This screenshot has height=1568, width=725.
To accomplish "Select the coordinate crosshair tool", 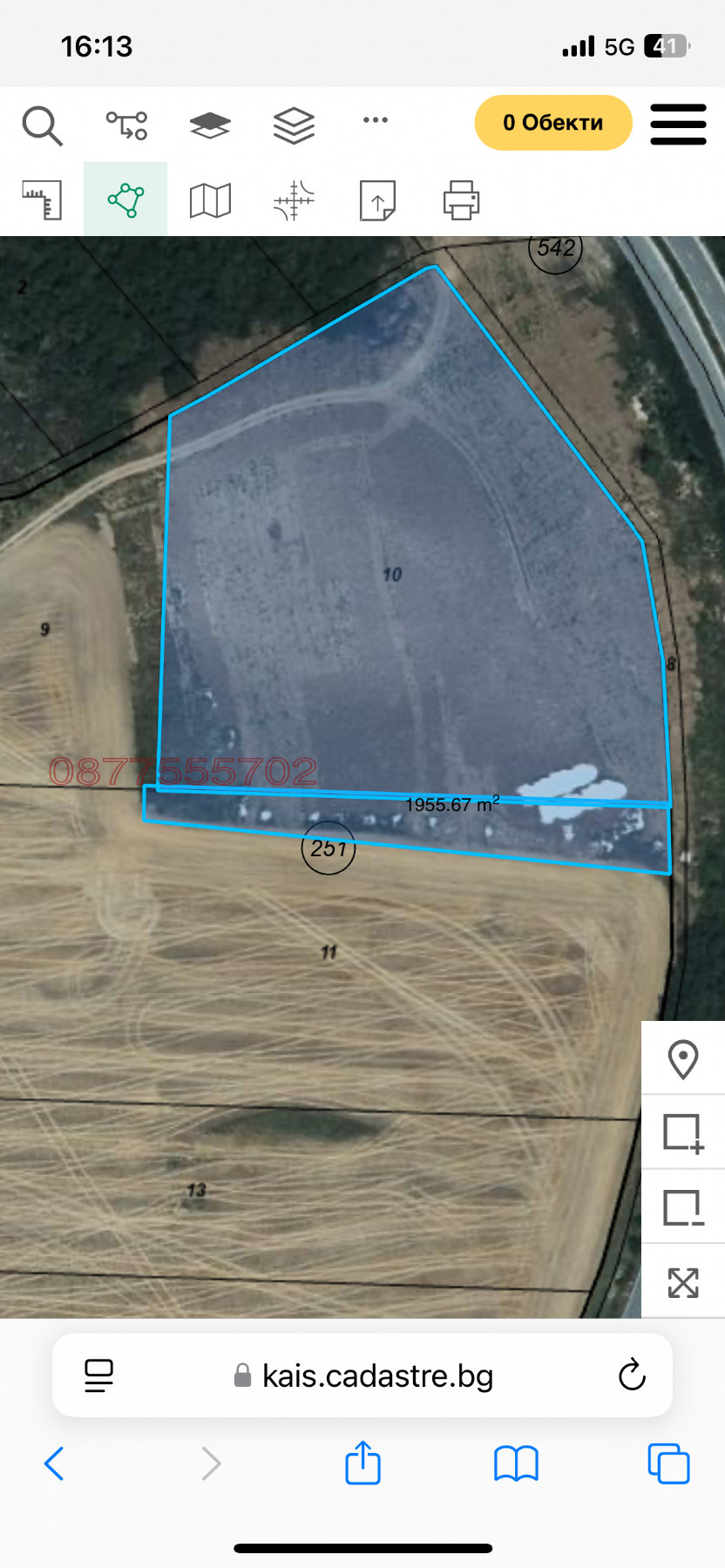I will click(294, 200).
